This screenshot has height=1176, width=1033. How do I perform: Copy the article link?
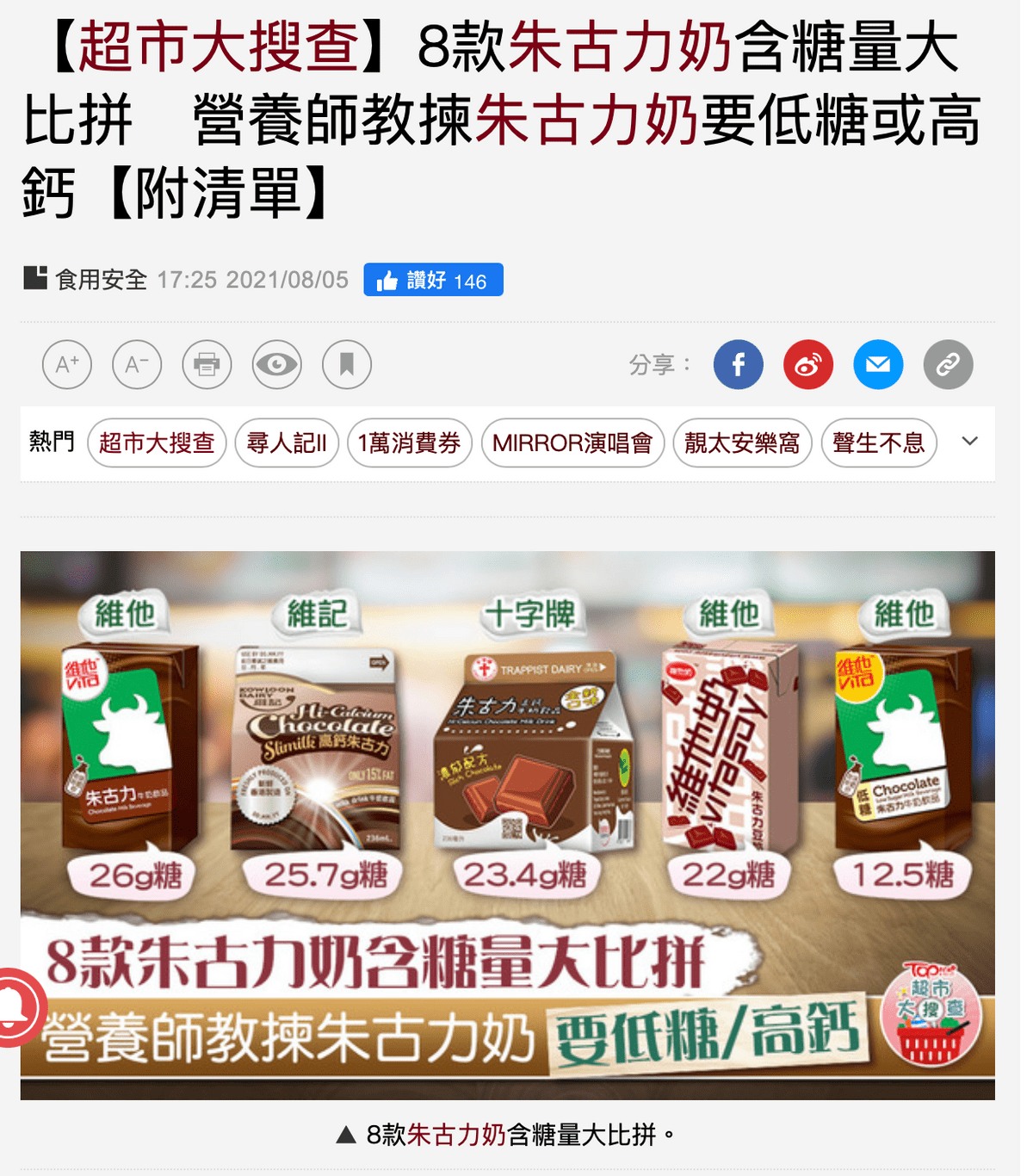pyautogui.click(x=948, y=365)
